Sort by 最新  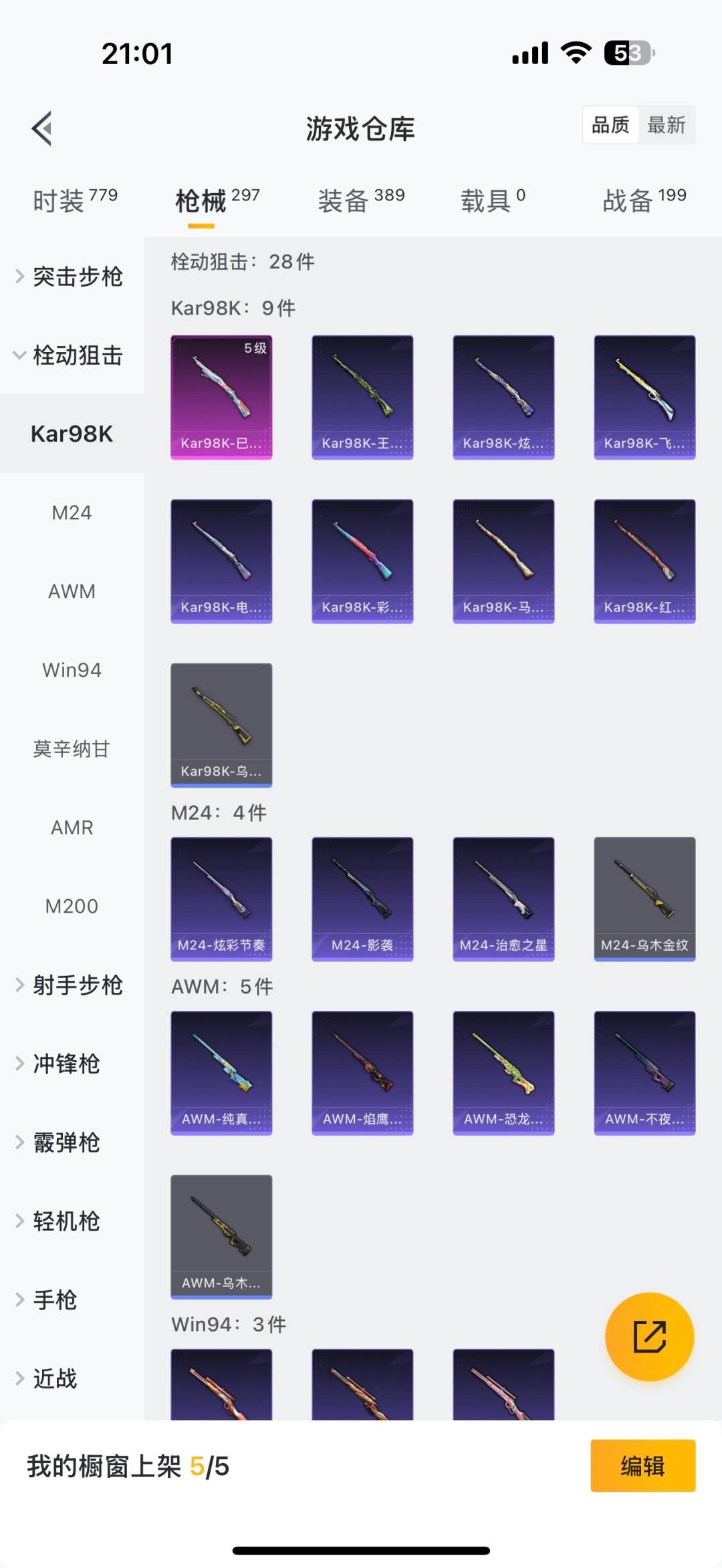coord(666,125)
